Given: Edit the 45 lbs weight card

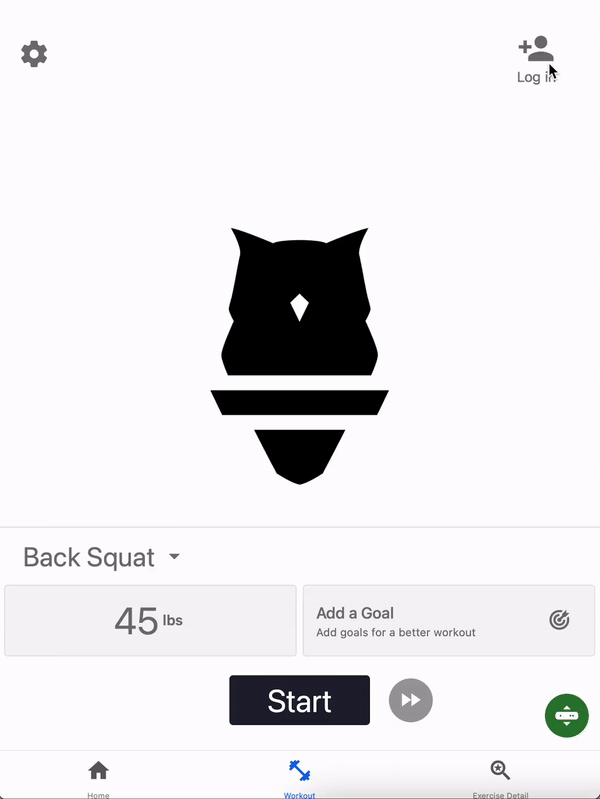Looking at the screenshot, I should [x=150, y=621].
